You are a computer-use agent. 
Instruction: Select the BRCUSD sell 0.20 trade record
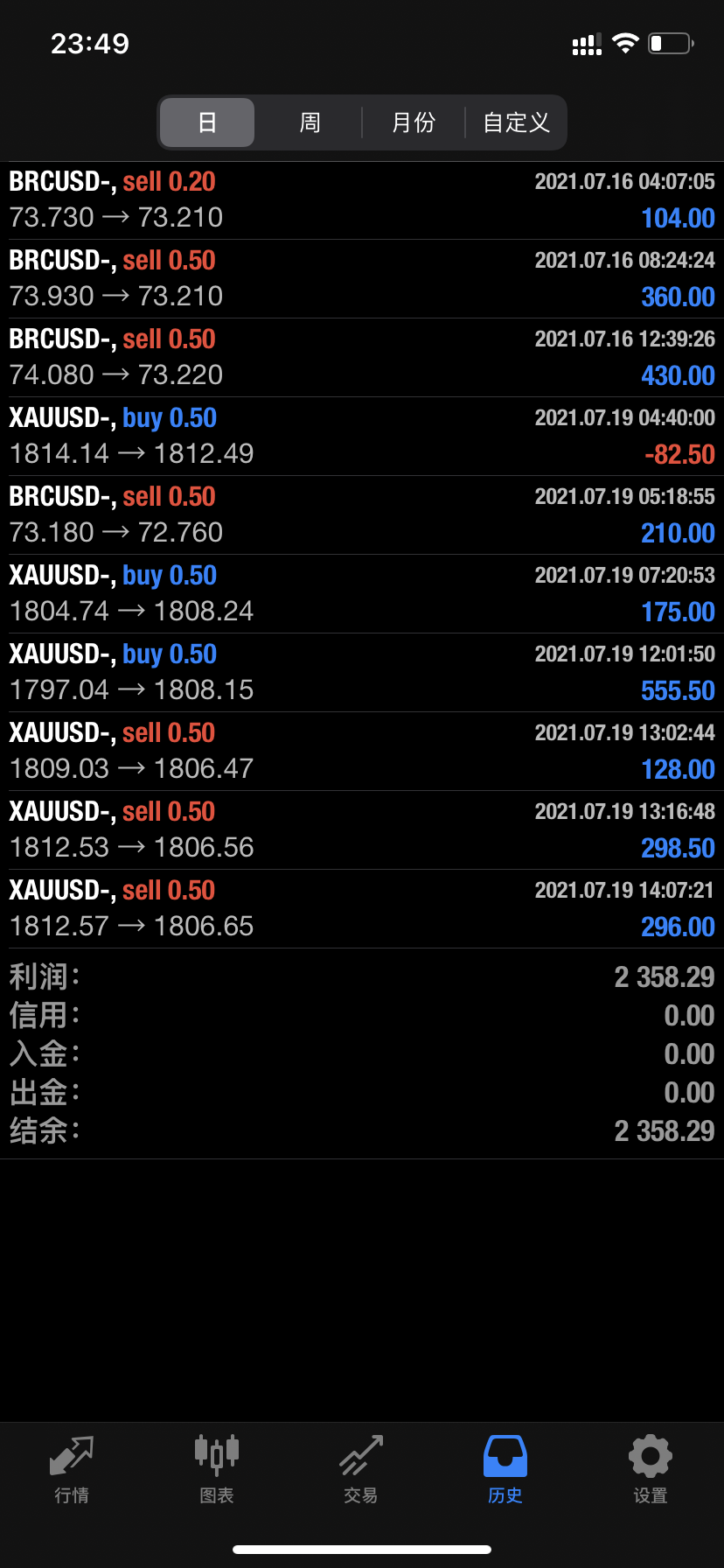click(362, 199)
